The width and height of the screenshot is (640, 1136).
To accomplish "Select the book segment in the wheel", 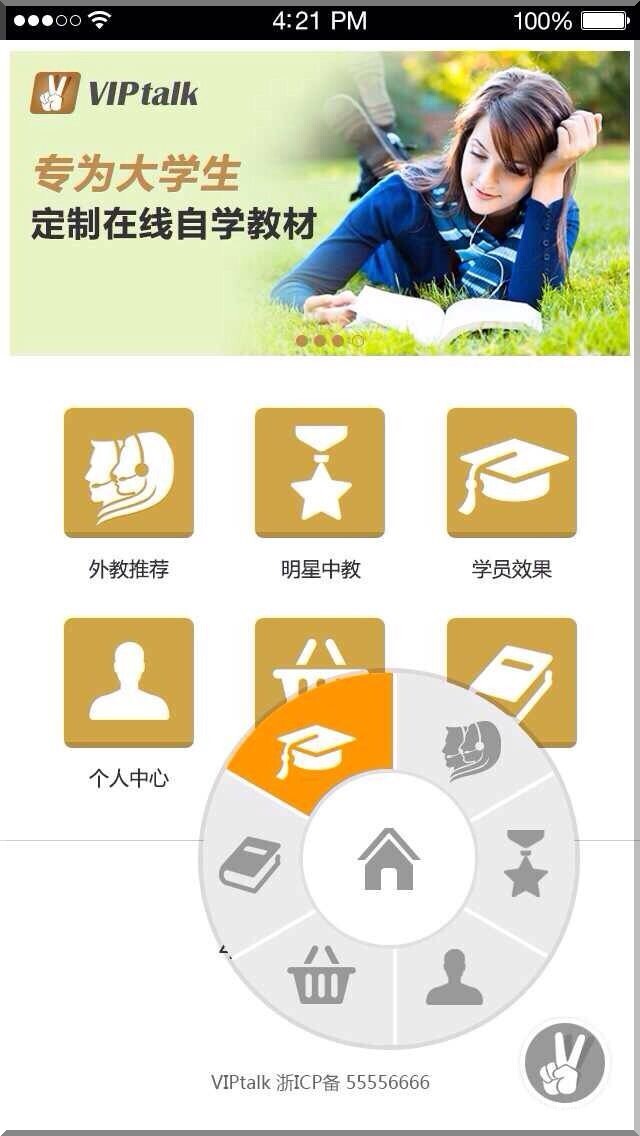I will click(x=250, y=863).
